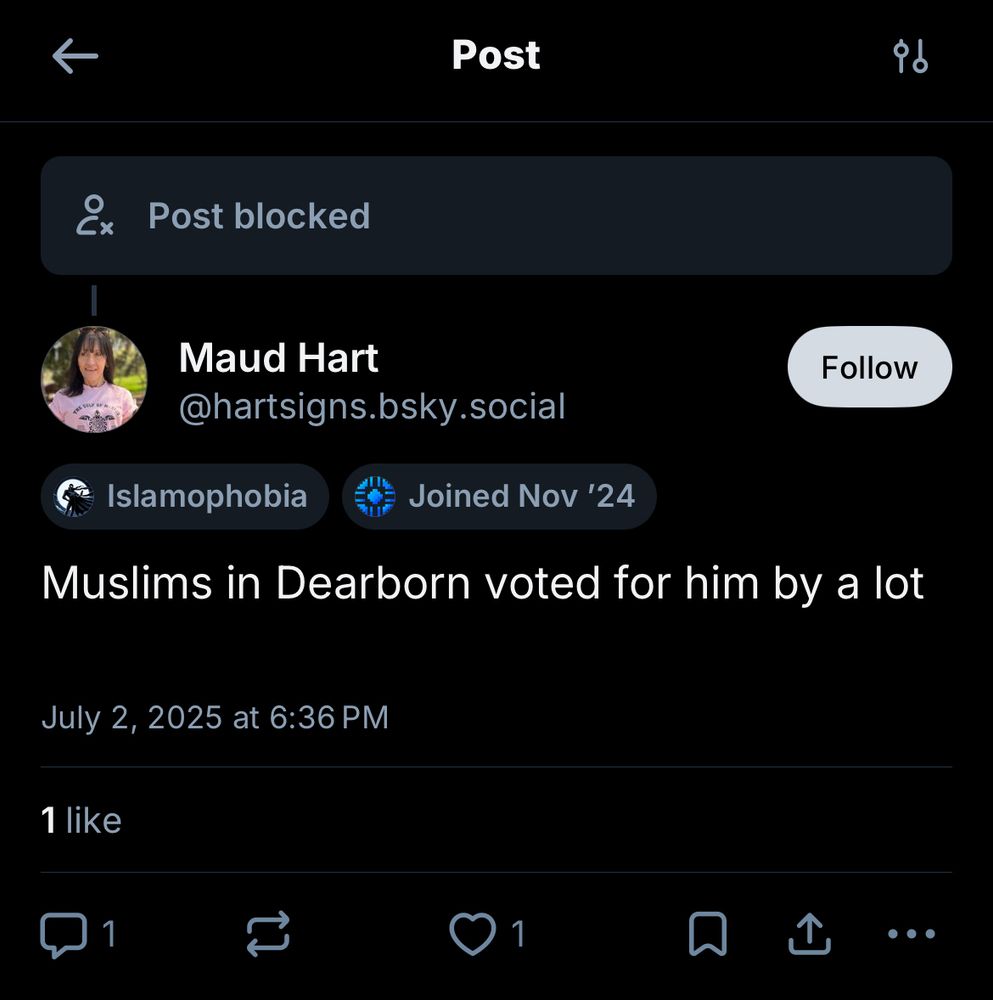This screenshot has width=993, height=1000.
Task: Open Maud Hart's profile via her name
Action: pyautogui.click(x=278, y=357)
